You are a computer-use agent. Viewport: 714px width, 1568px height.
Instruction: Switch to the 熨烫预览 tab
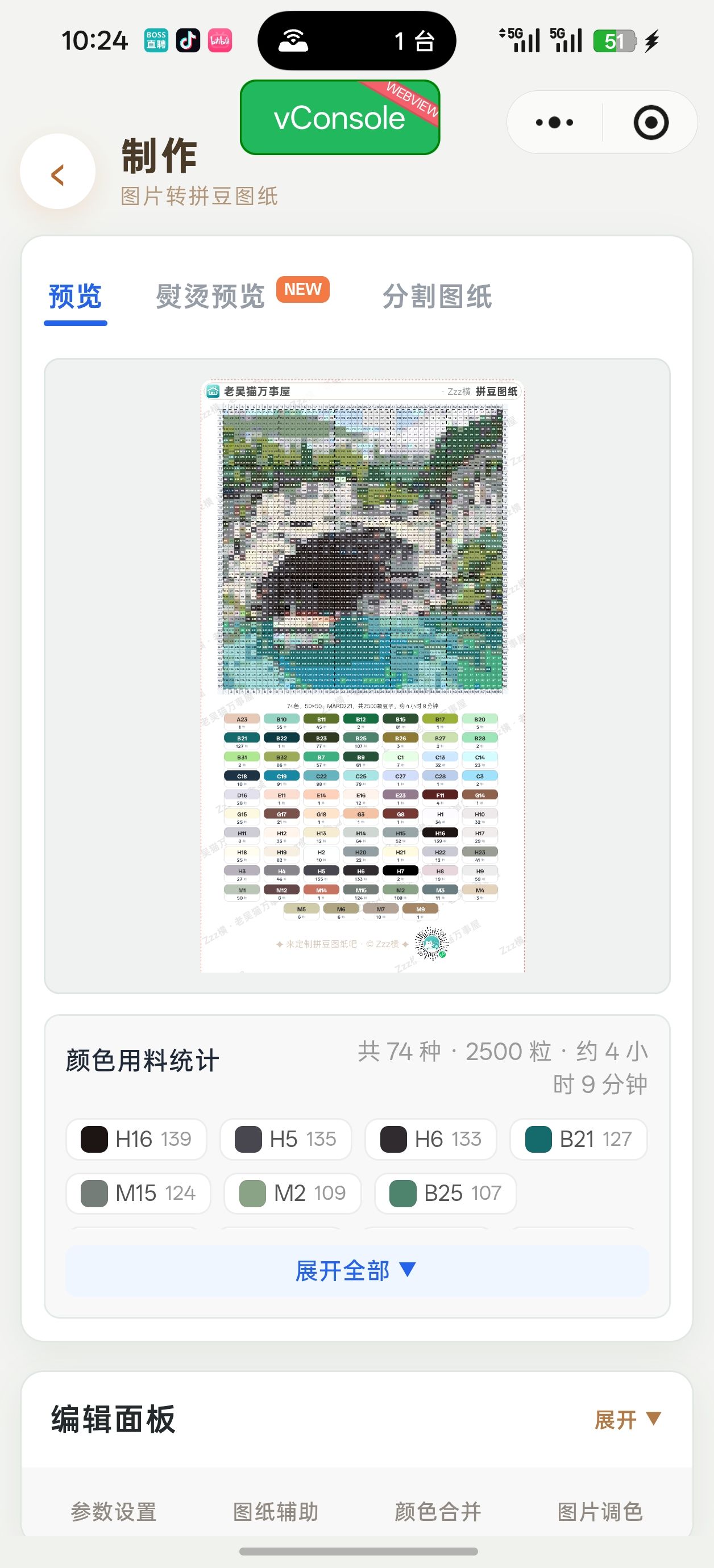point(210,297)
